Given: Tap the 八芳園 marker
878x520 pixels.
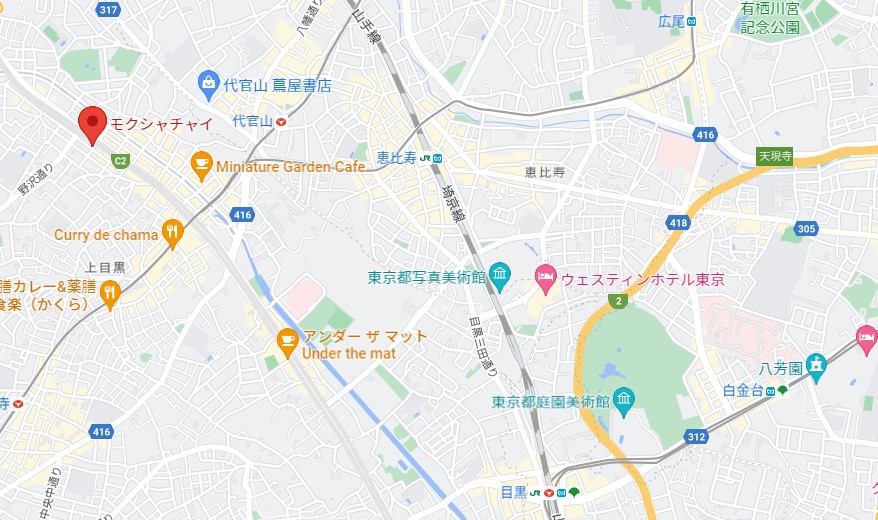Looking at the screenshot, I should coord(816,365).
